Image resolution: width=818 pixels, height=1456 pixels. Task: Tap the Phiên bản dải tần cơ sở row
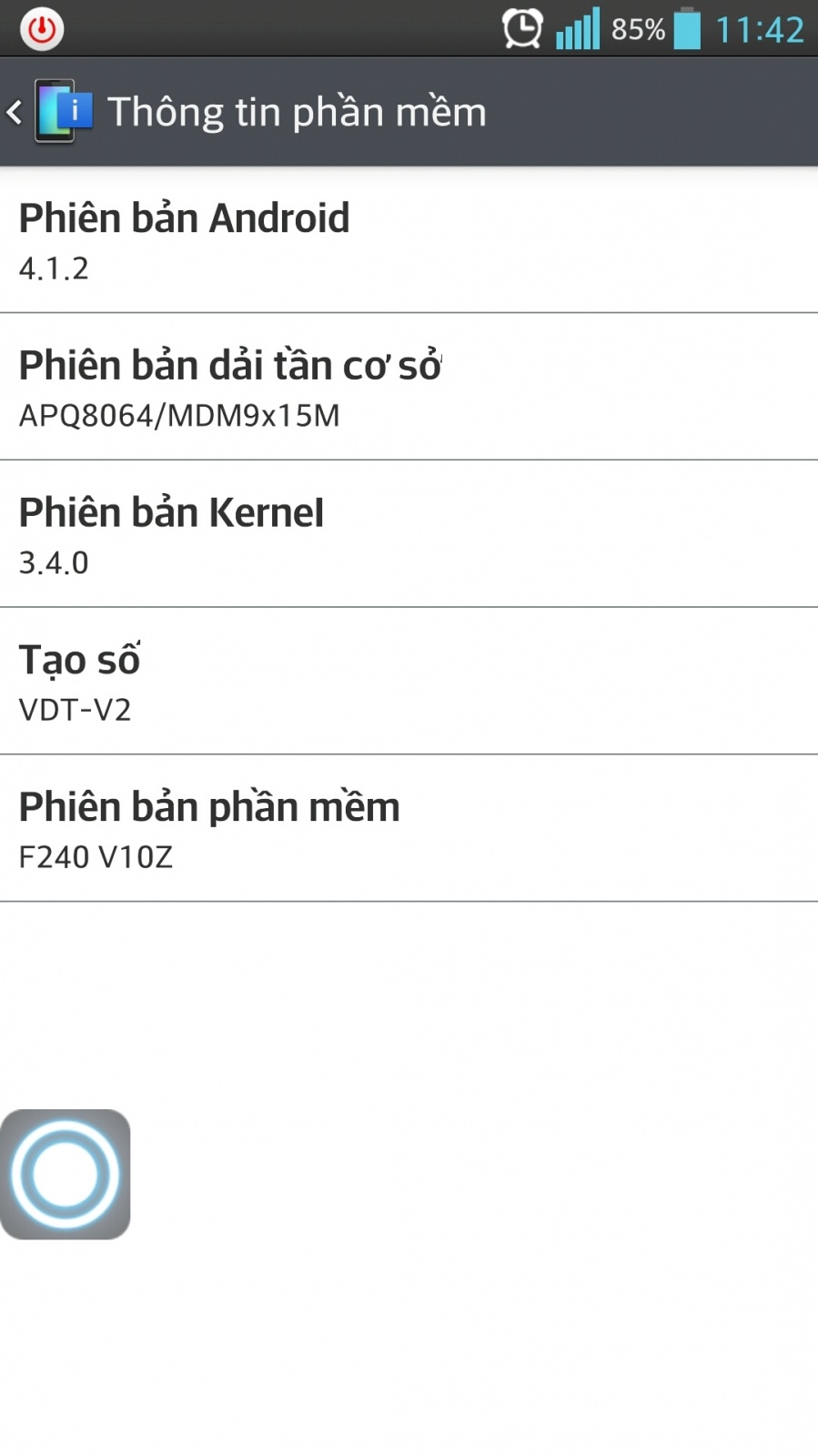tap(409, 388)
